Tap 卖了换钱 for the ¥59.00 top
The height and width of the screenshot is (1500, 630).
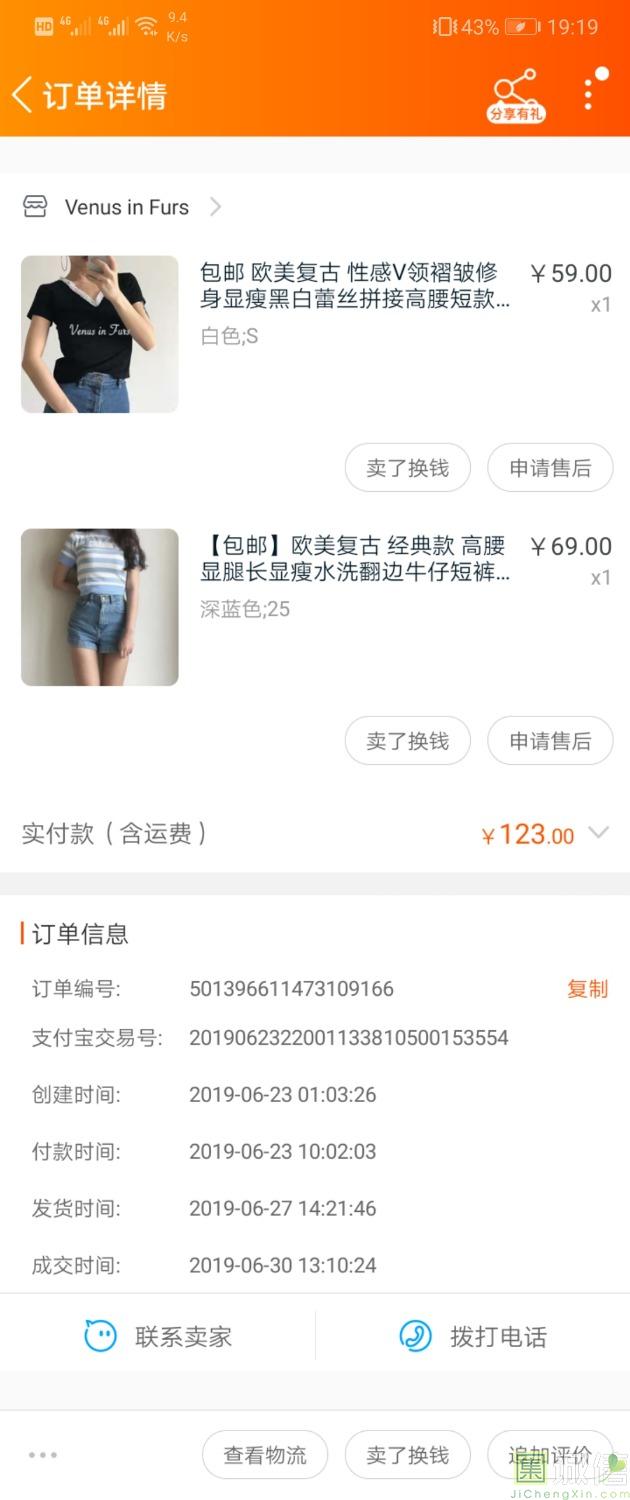(407, 468)
